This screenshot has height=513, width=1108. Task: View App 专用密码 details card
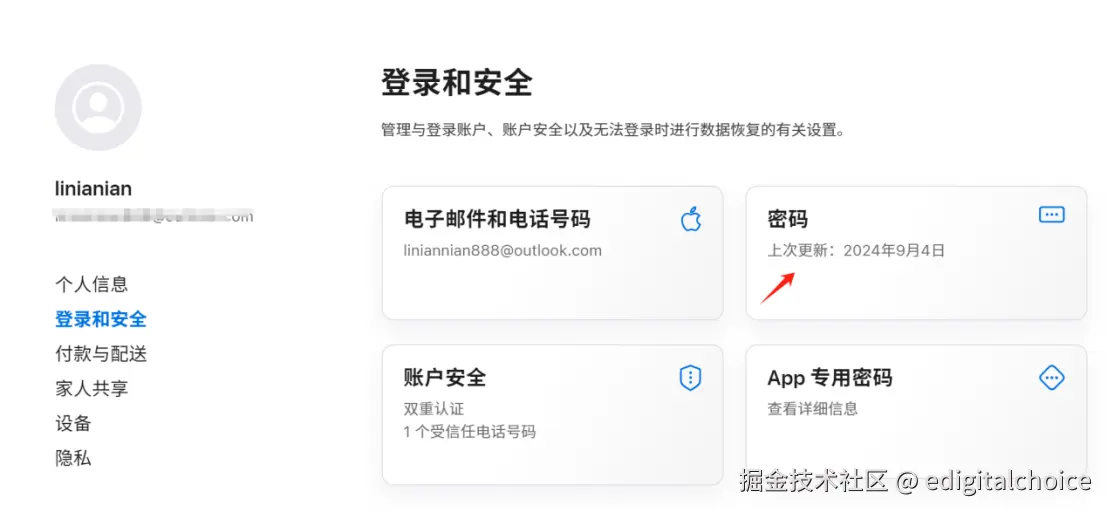point(915,413)
